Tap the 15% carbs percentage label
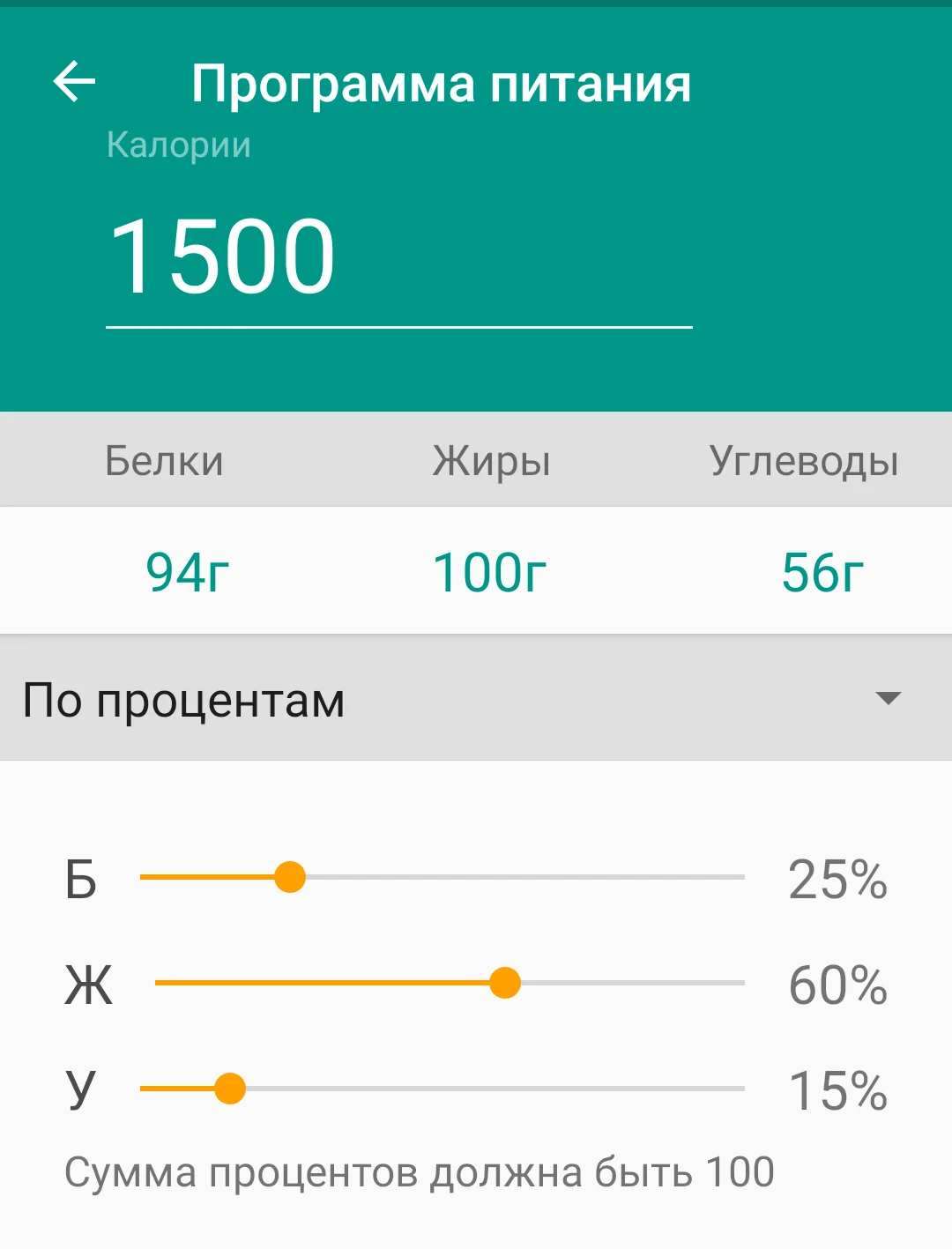 tap(839, 1089)
